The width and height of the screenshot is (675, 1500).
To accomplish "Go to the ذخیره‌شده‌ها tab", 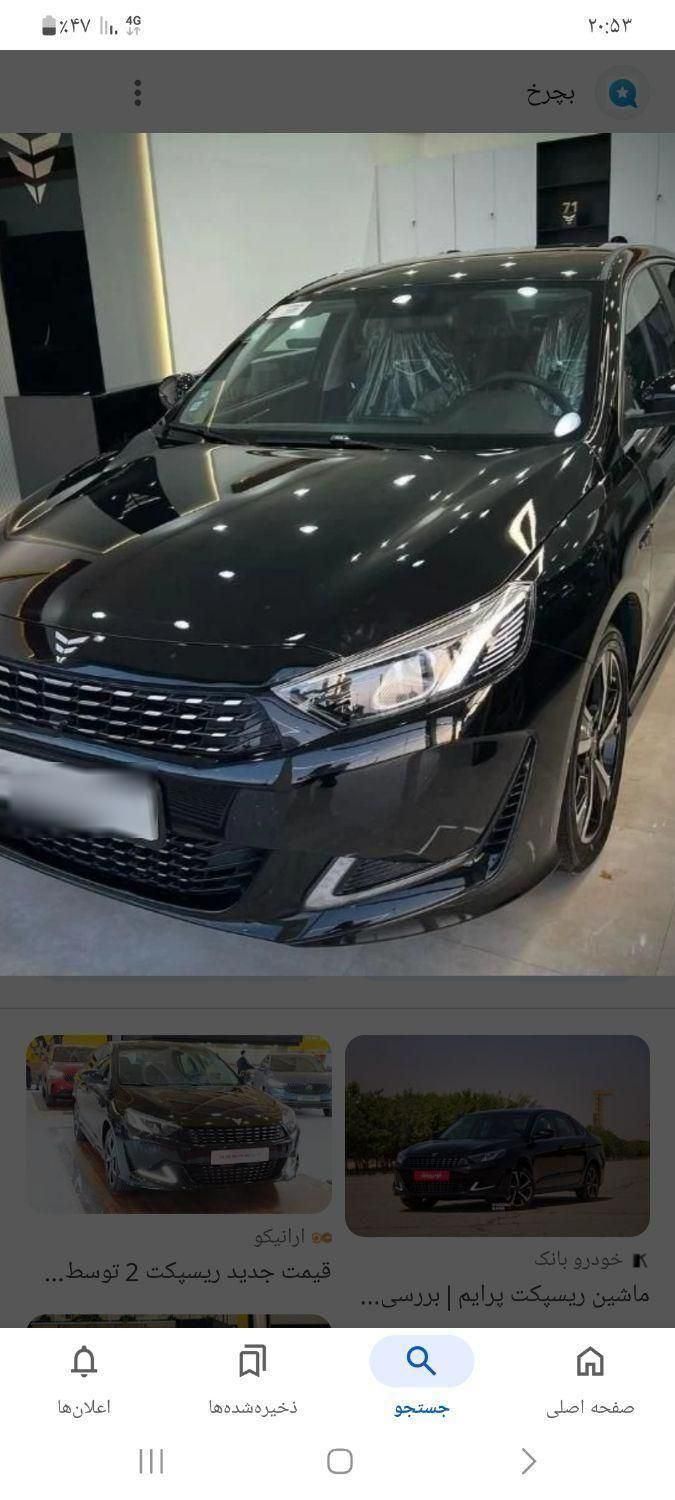I will pyautogui.click(x=252, y=1378).
